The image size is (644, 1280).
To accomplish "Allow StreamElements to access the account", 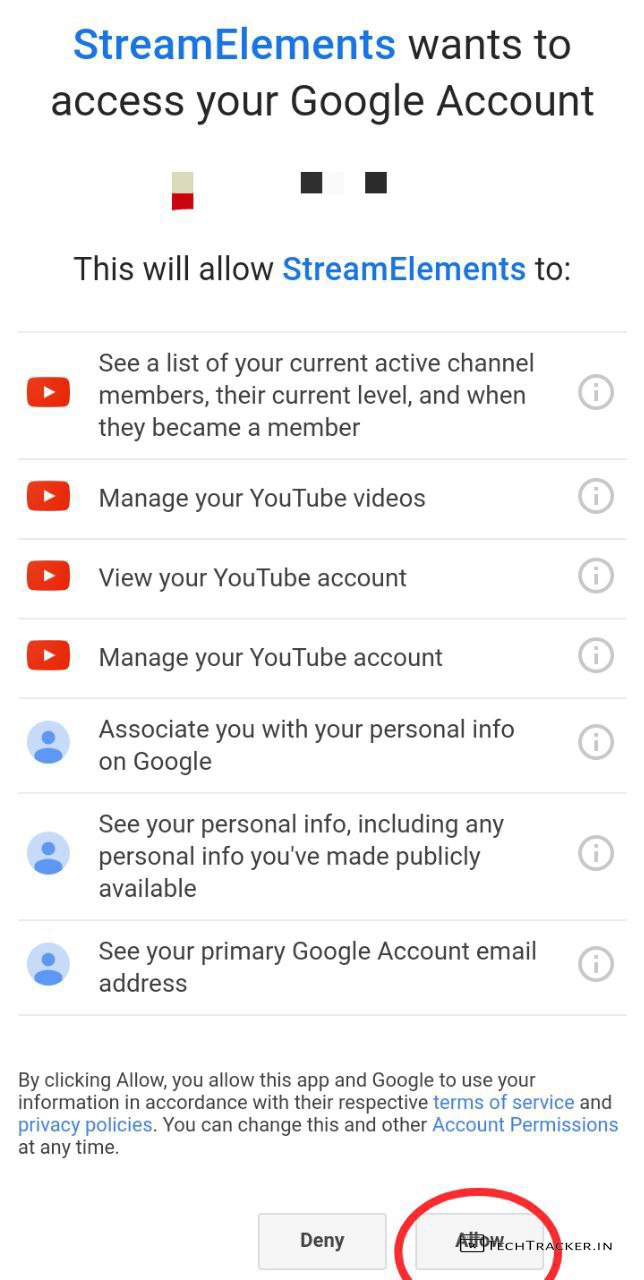I will pyautogui.click(x=479, y=1242).
